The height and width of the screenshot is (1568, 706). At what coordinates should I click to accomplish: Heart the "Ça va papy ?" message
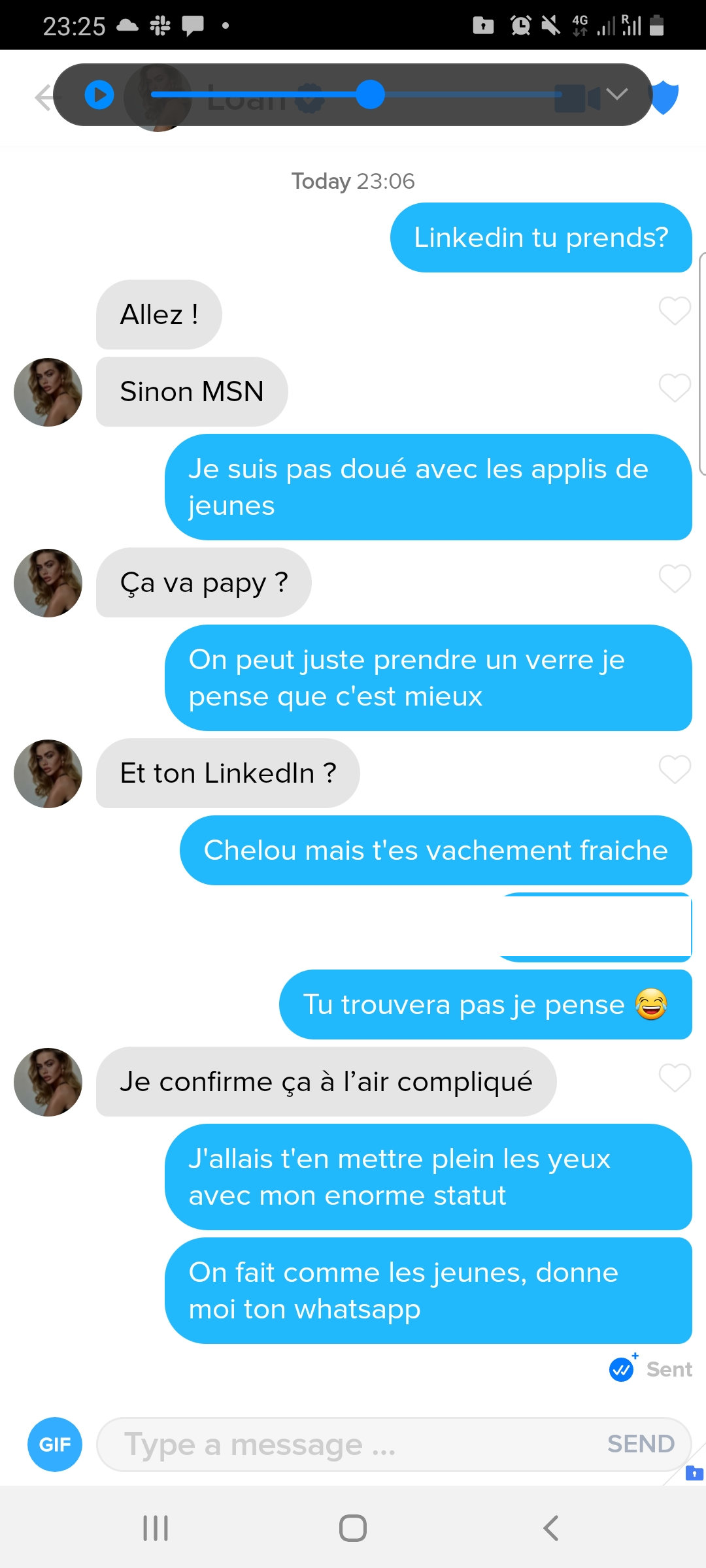pos(675,579)
